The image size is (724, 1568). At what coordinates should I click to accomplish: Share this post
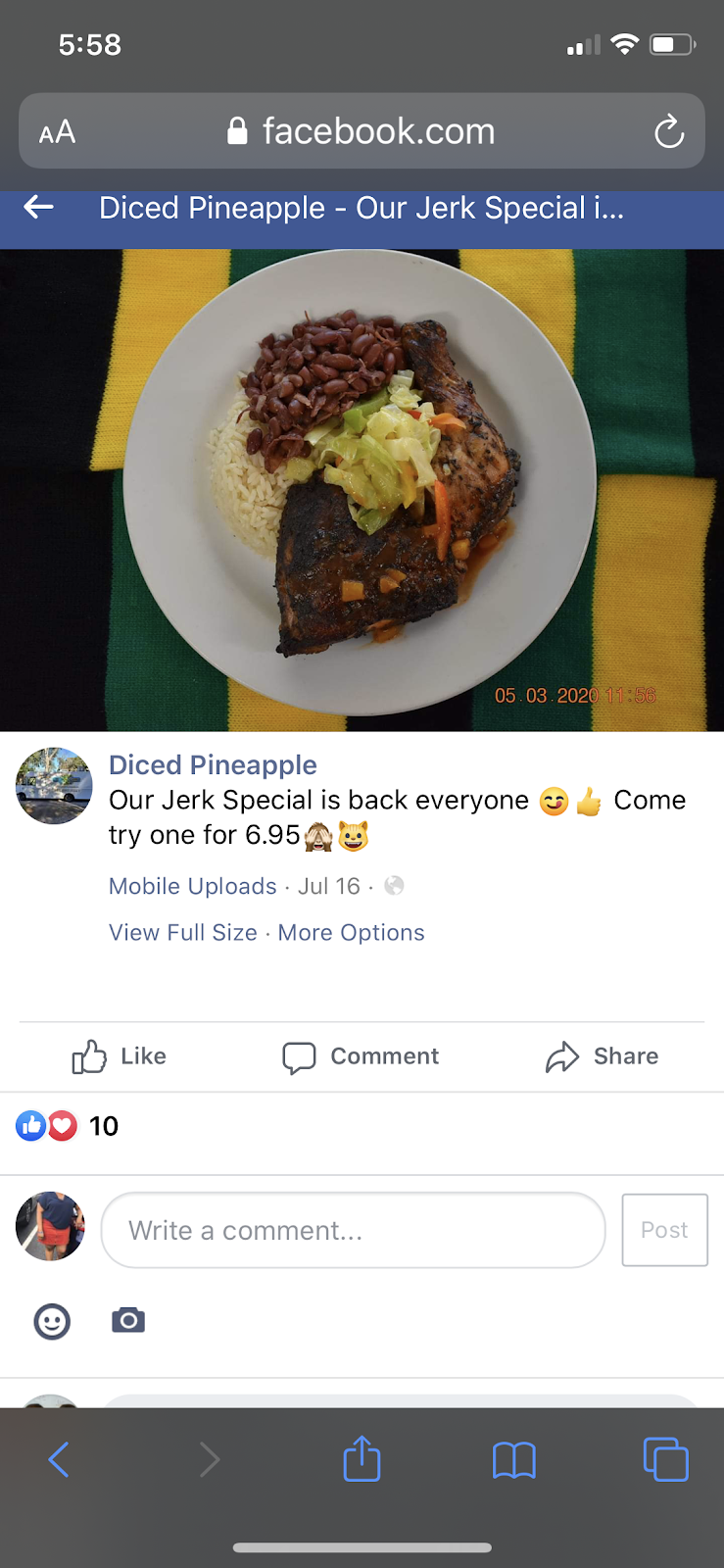point(602,1056)
